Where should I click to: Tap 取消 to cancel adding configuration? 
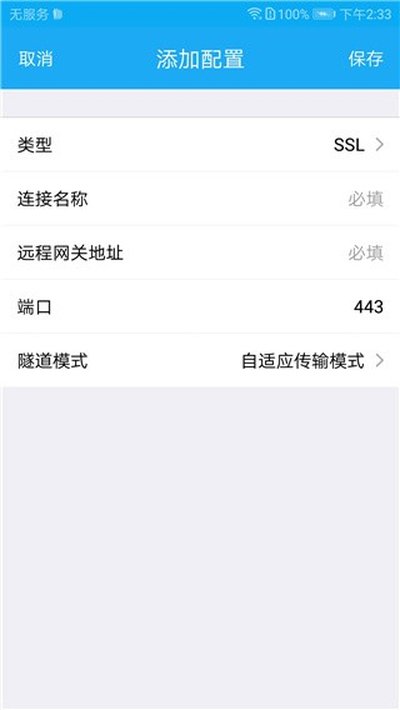click(x=36, y=59)
